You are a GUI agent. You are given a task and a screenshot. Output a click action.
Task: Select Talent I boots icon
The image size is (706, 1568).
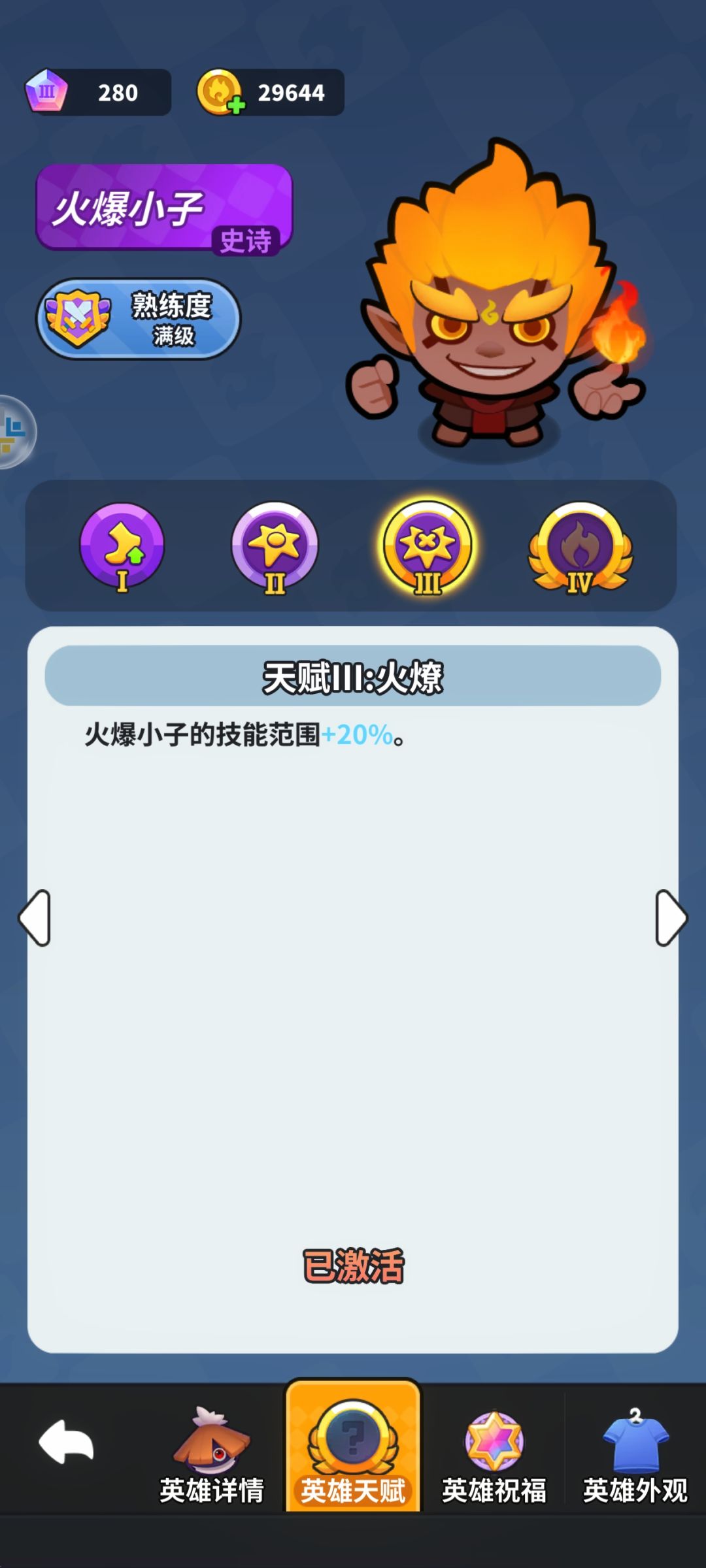[x=121, y=549]
